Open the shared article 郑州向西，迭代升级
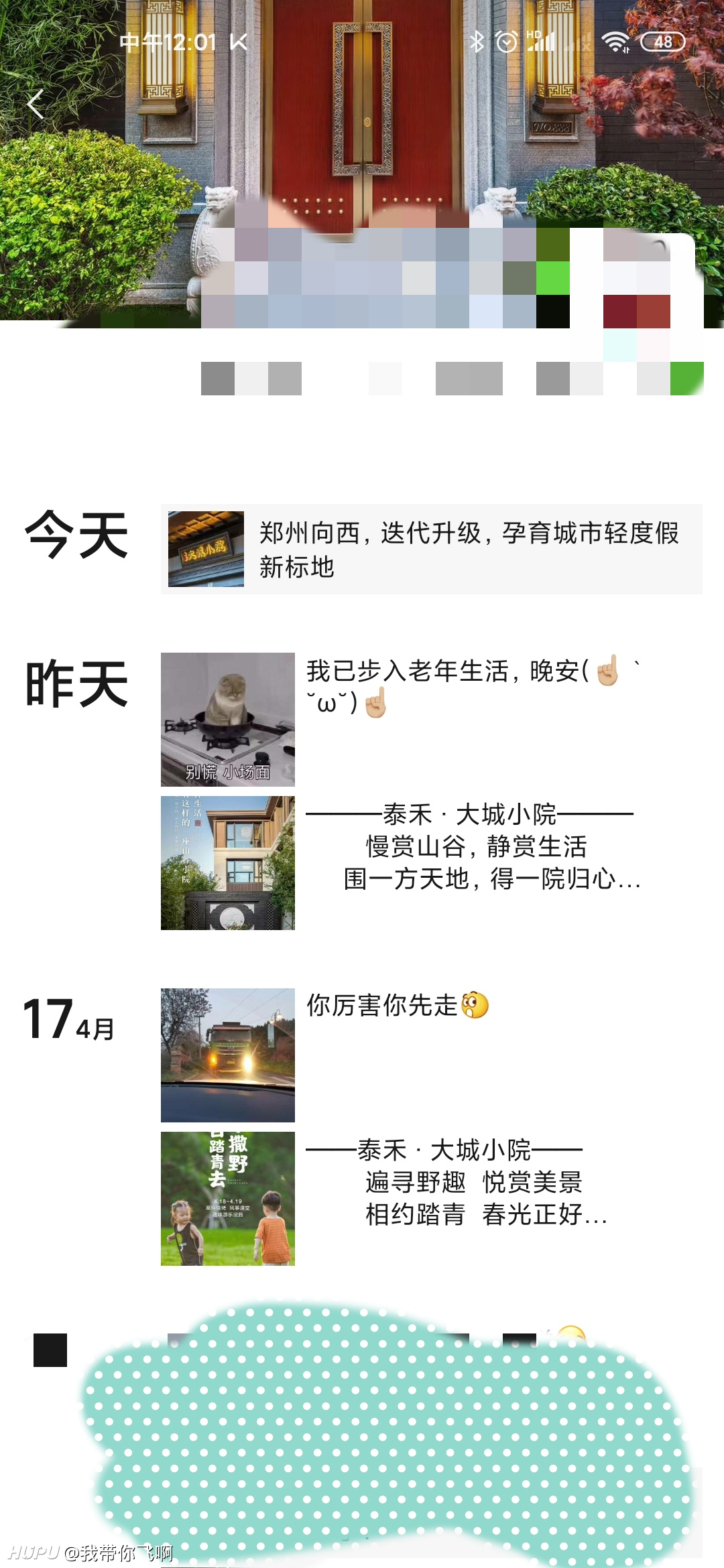 tap(431, 549)
